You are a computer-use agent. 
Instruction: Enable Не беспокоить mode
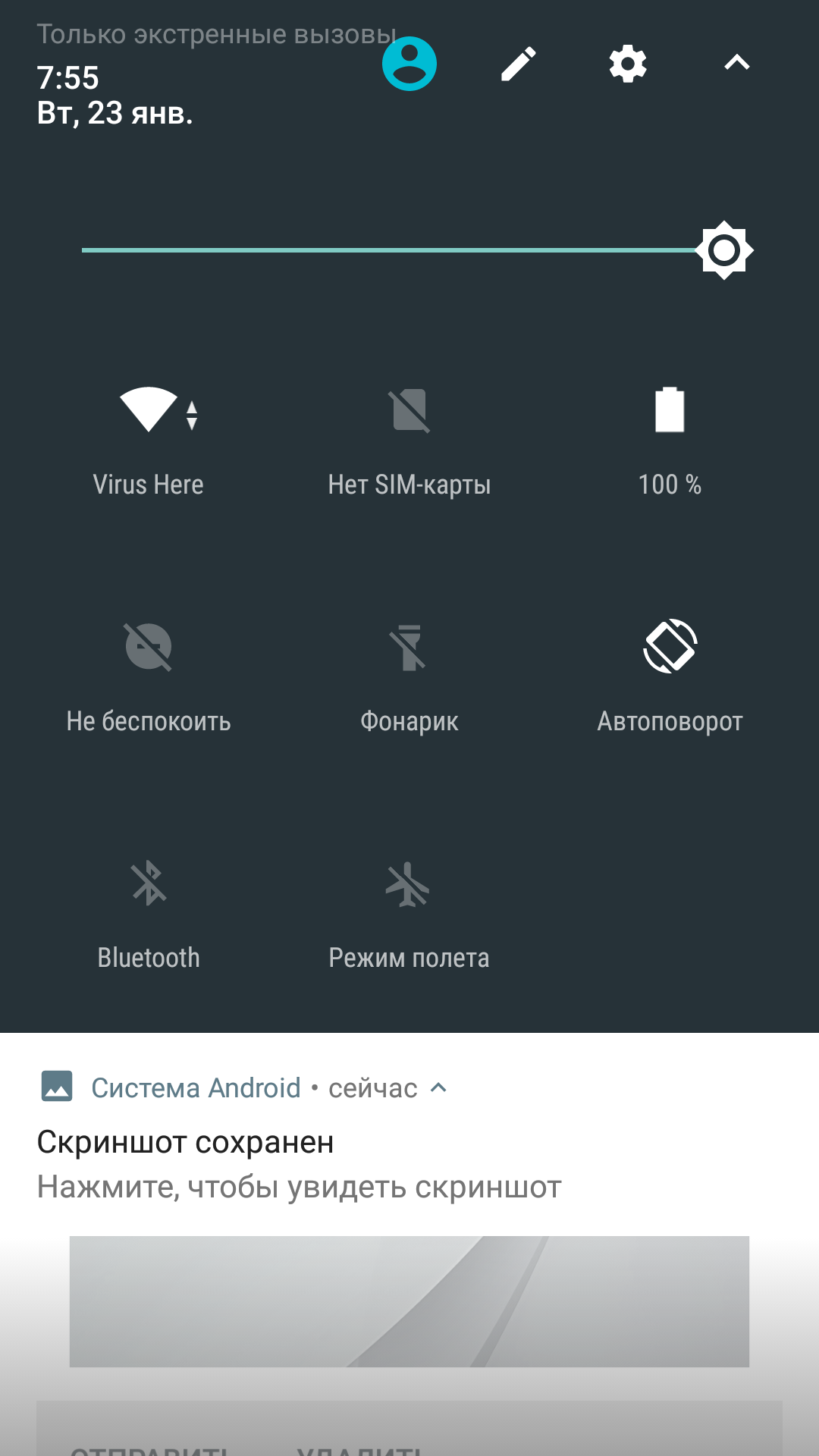coord(149,647)
